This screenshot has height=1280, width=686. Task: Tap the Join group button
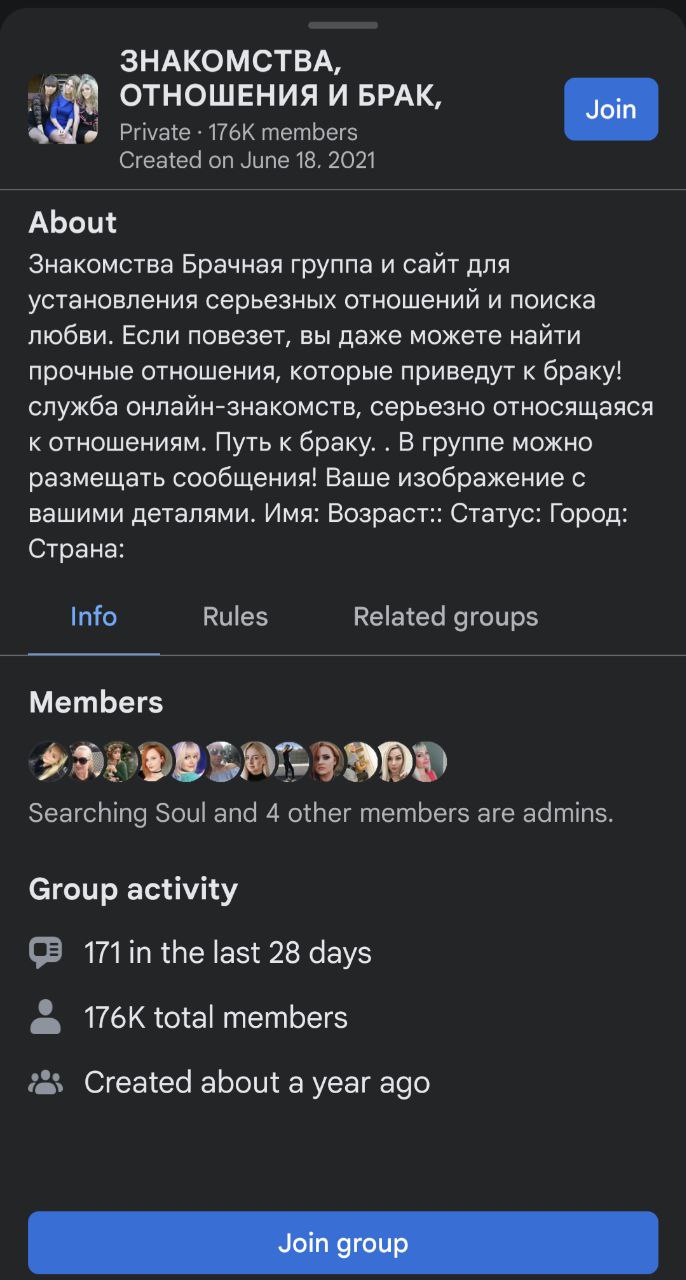pyautogui.click(x=343, y=1243)
